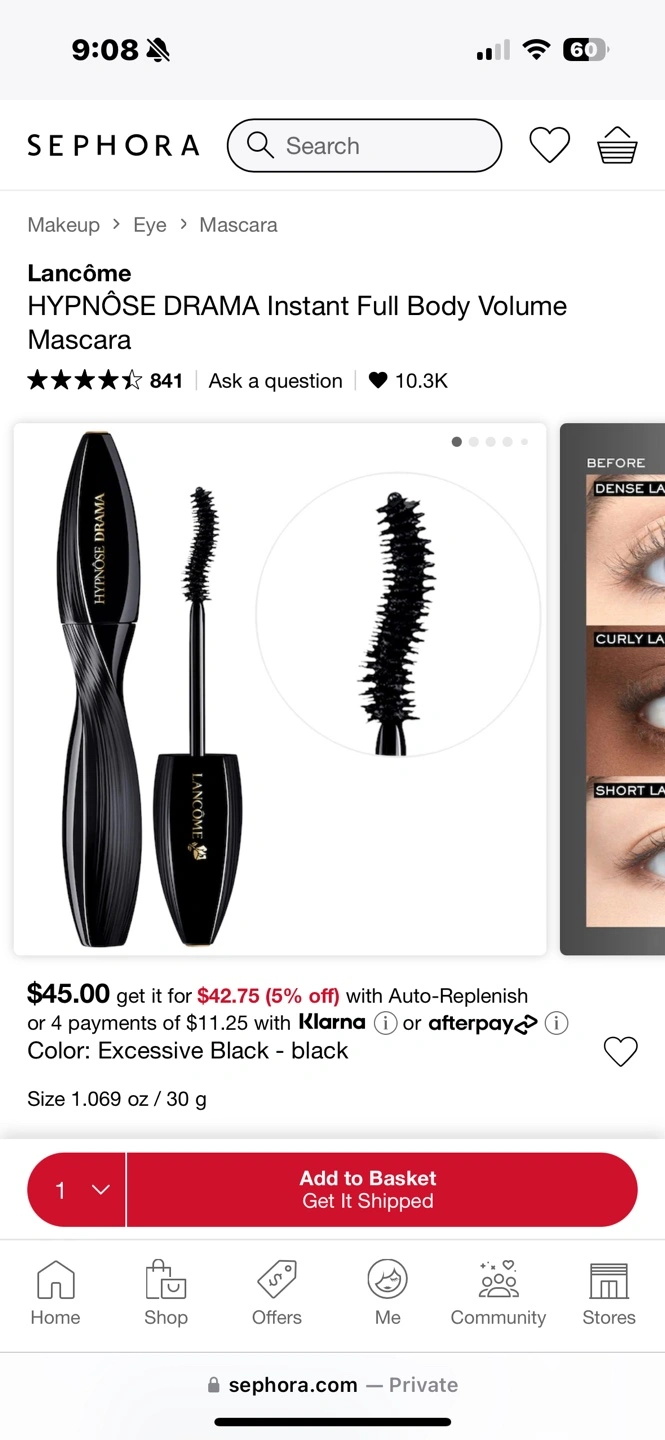View the 841 ratings and reviews
665x1440 pixels.
point(105,381)
